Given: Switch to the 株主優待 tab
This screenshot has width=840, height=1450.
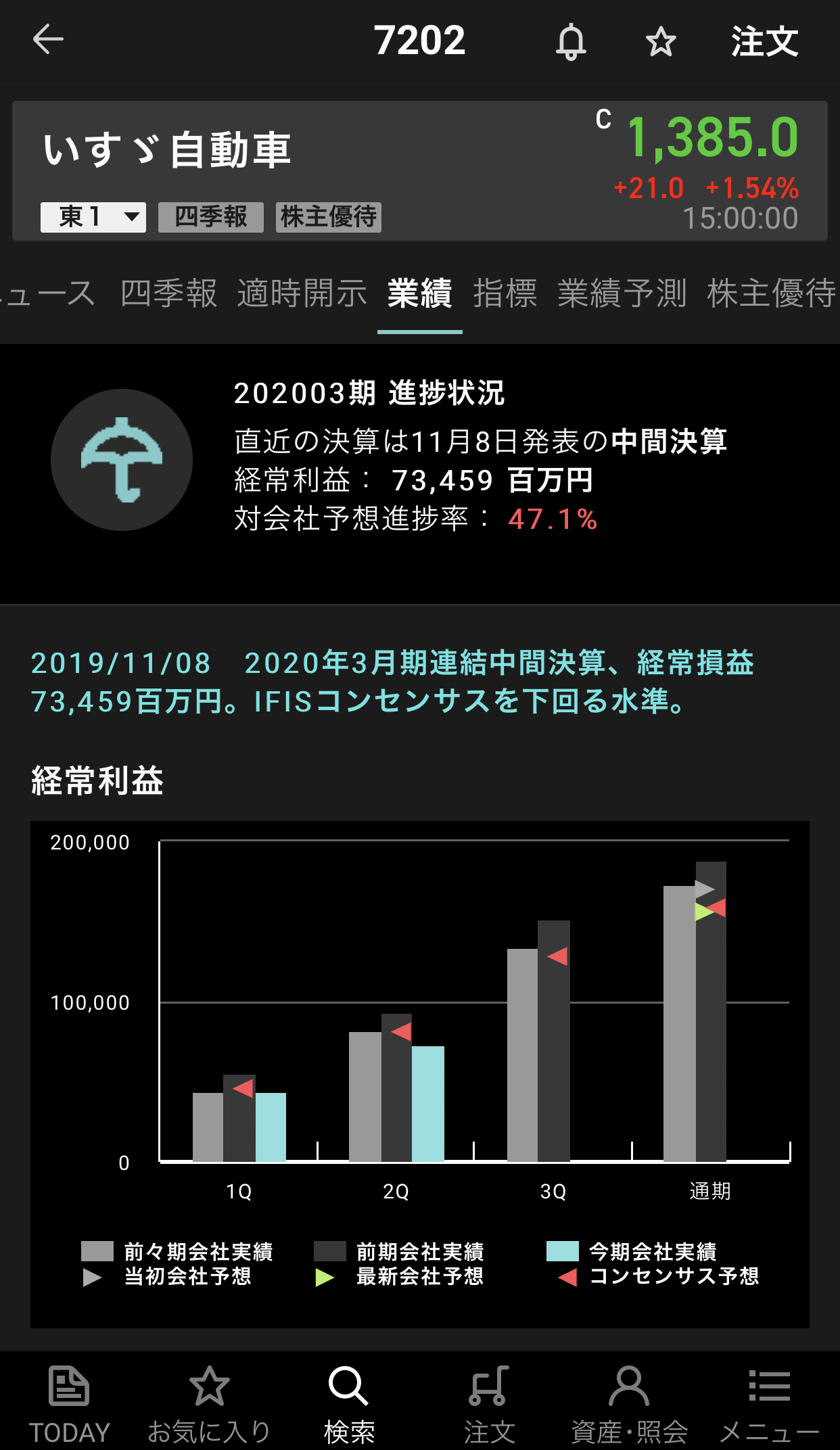Looking at the screenshot, I should click(771, 294).
